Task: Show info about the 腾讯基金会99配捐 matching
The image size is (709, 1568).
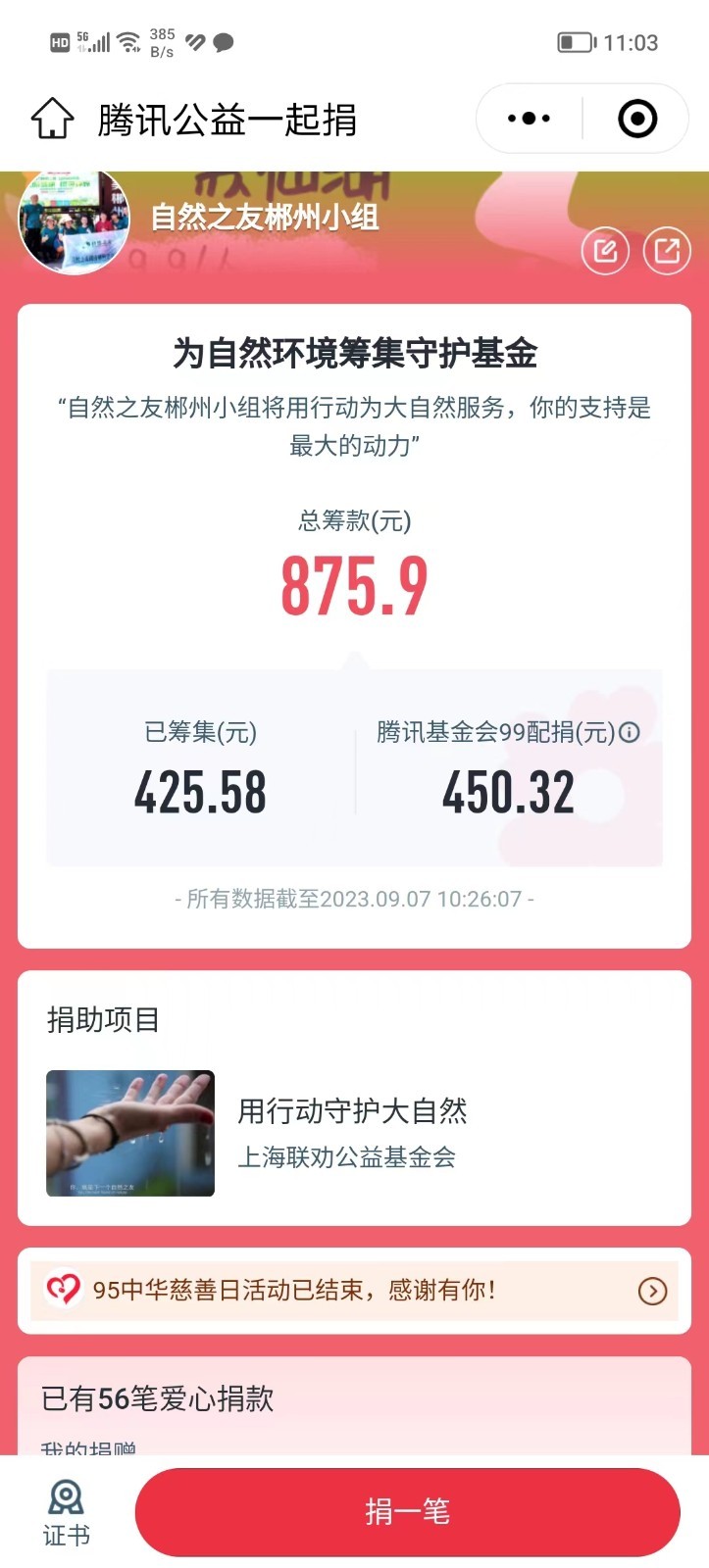Action: [x=631, y=732]
